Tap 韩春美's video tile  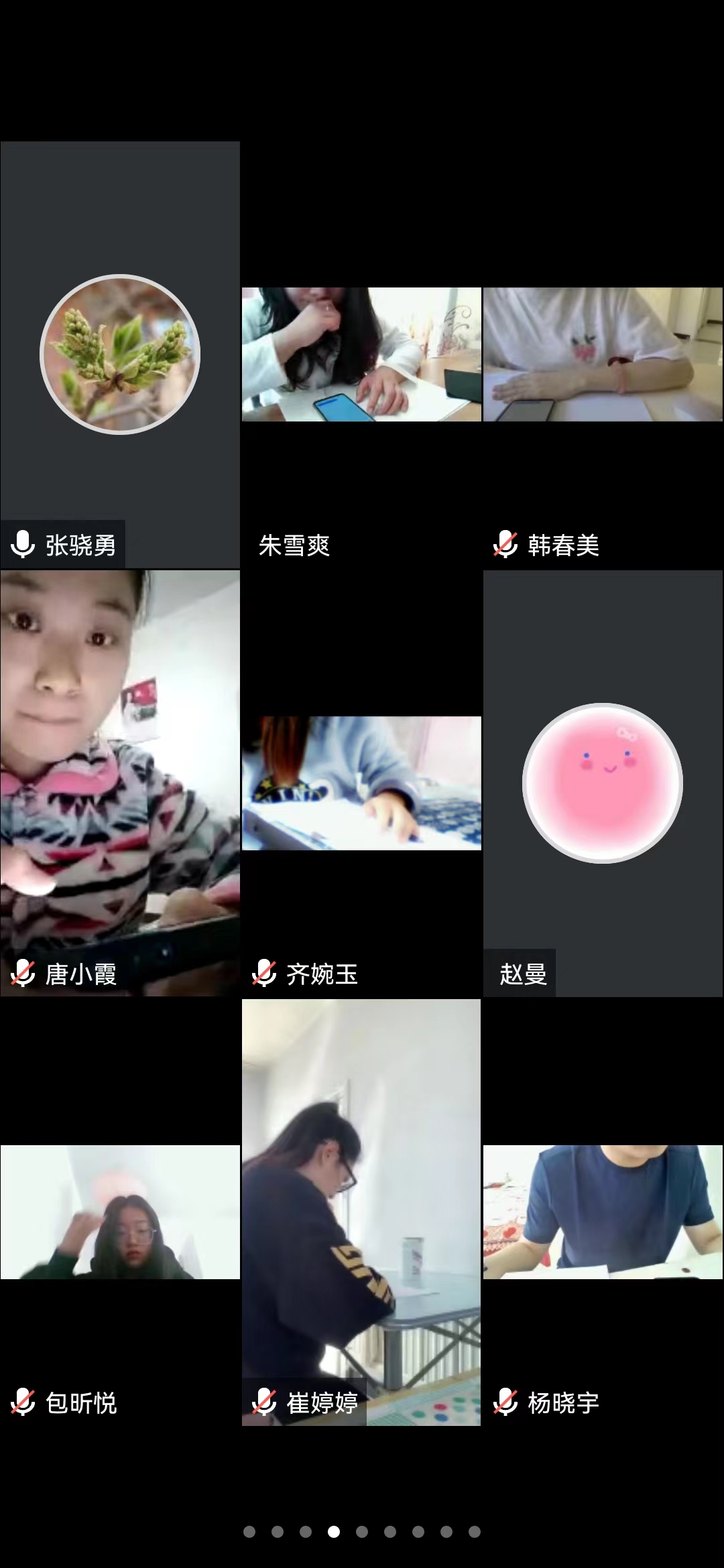point(603,354)
